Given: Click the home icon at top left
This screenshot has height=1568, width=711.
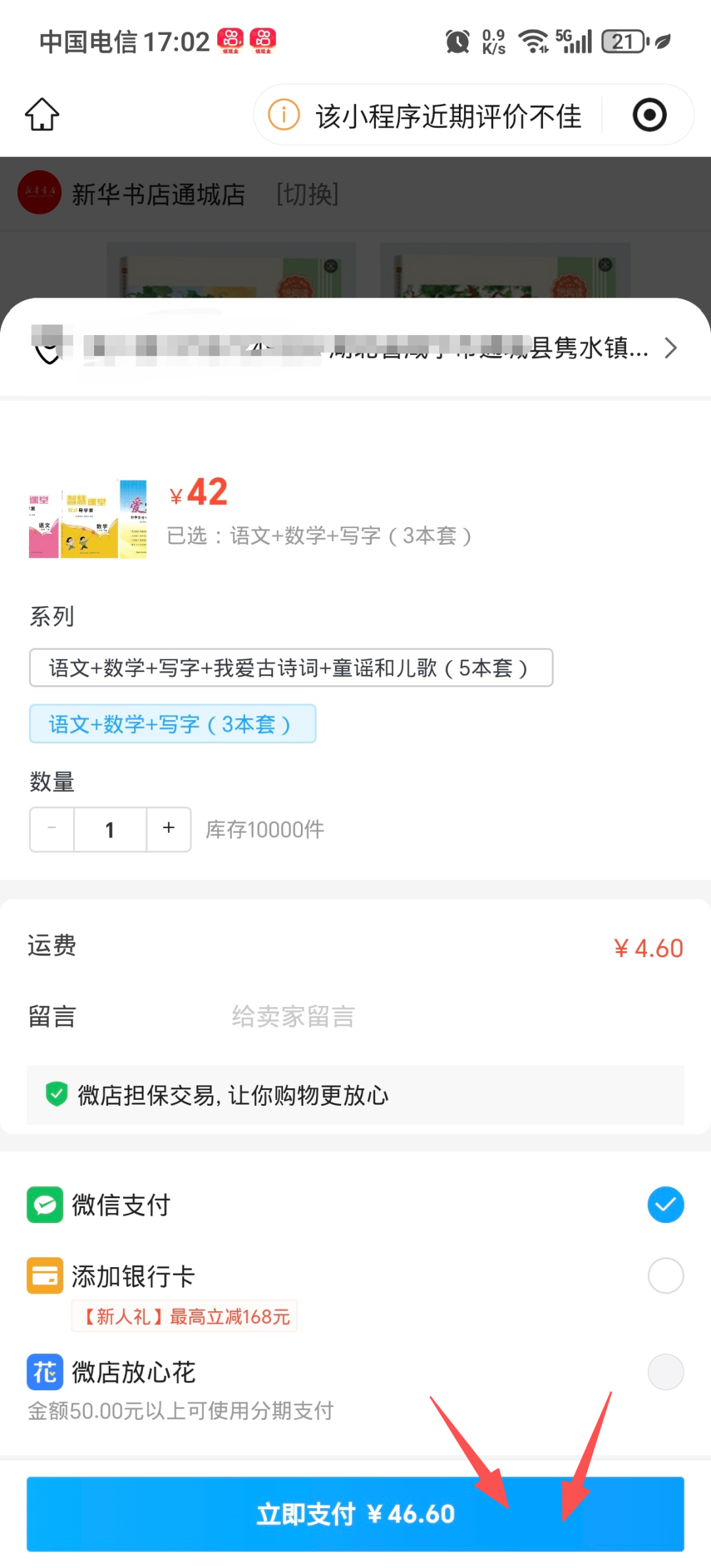Looking at the screenshot, I should pos(42,114).
